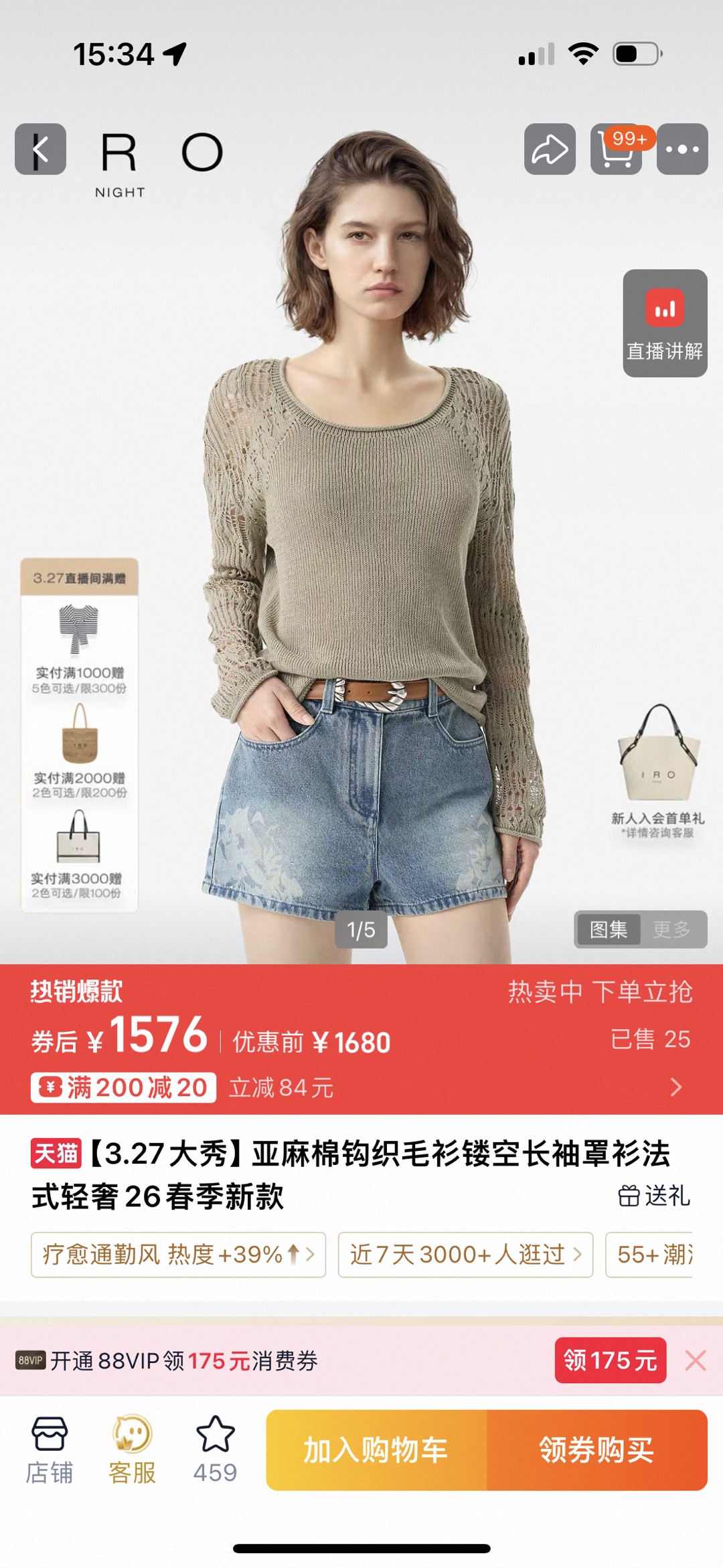Tap 加入购物车 to add to cart
Viewport: 723px width, 1568px height.
[376, 1450]
